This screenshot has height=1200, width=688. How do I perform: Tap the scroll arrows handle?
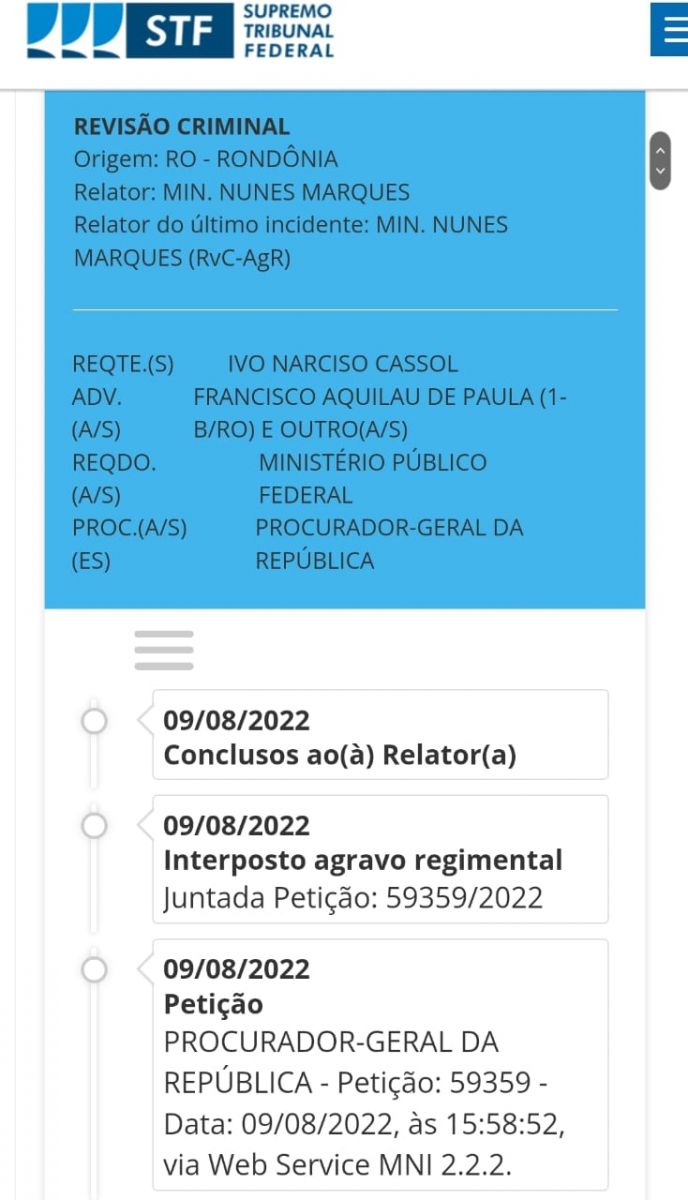point(660,161)
